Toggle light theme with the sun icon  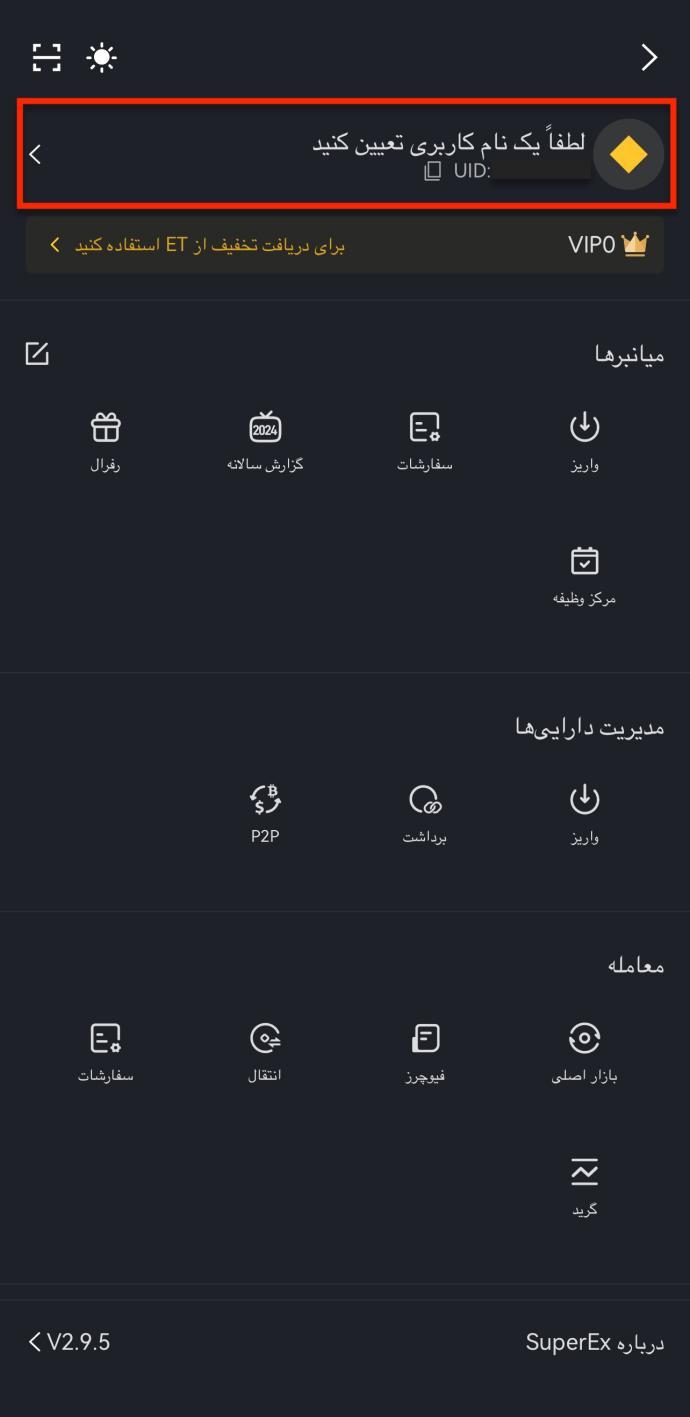(101, 58)
